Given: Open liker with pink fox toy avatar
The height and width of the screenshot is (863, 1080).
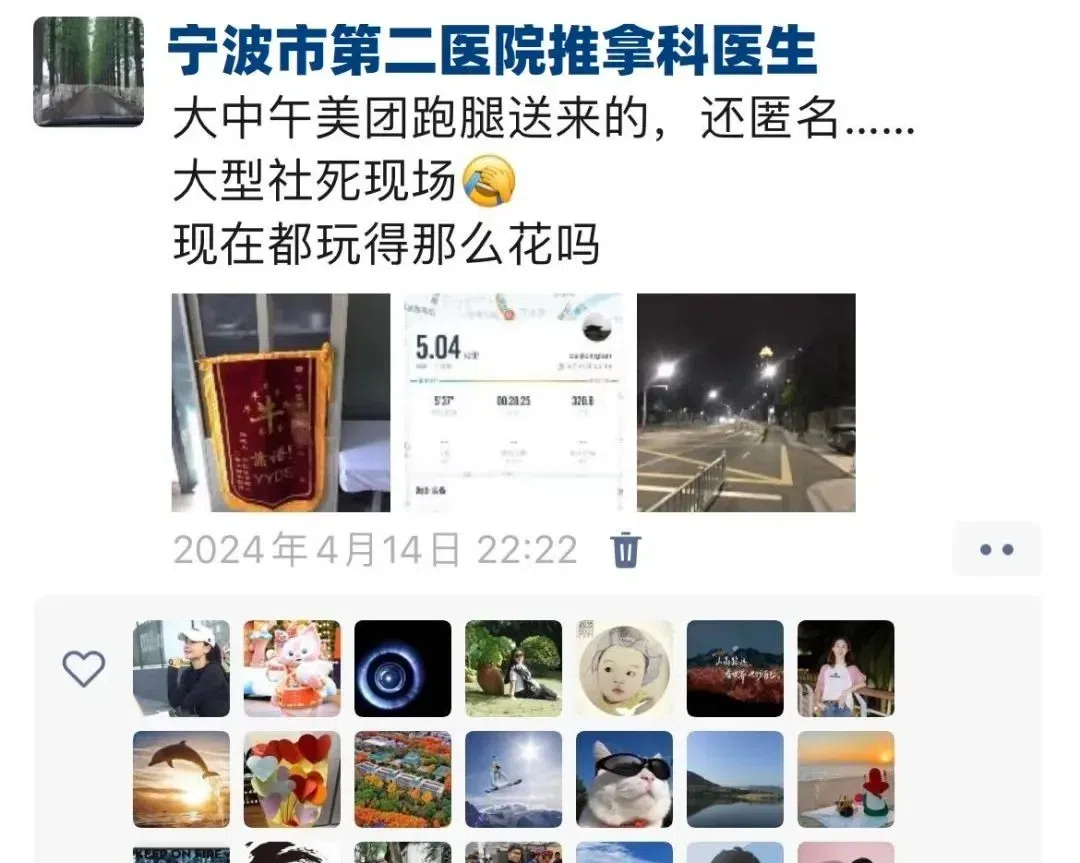Looking at the screenshot, I should click(x=292, y=669).
